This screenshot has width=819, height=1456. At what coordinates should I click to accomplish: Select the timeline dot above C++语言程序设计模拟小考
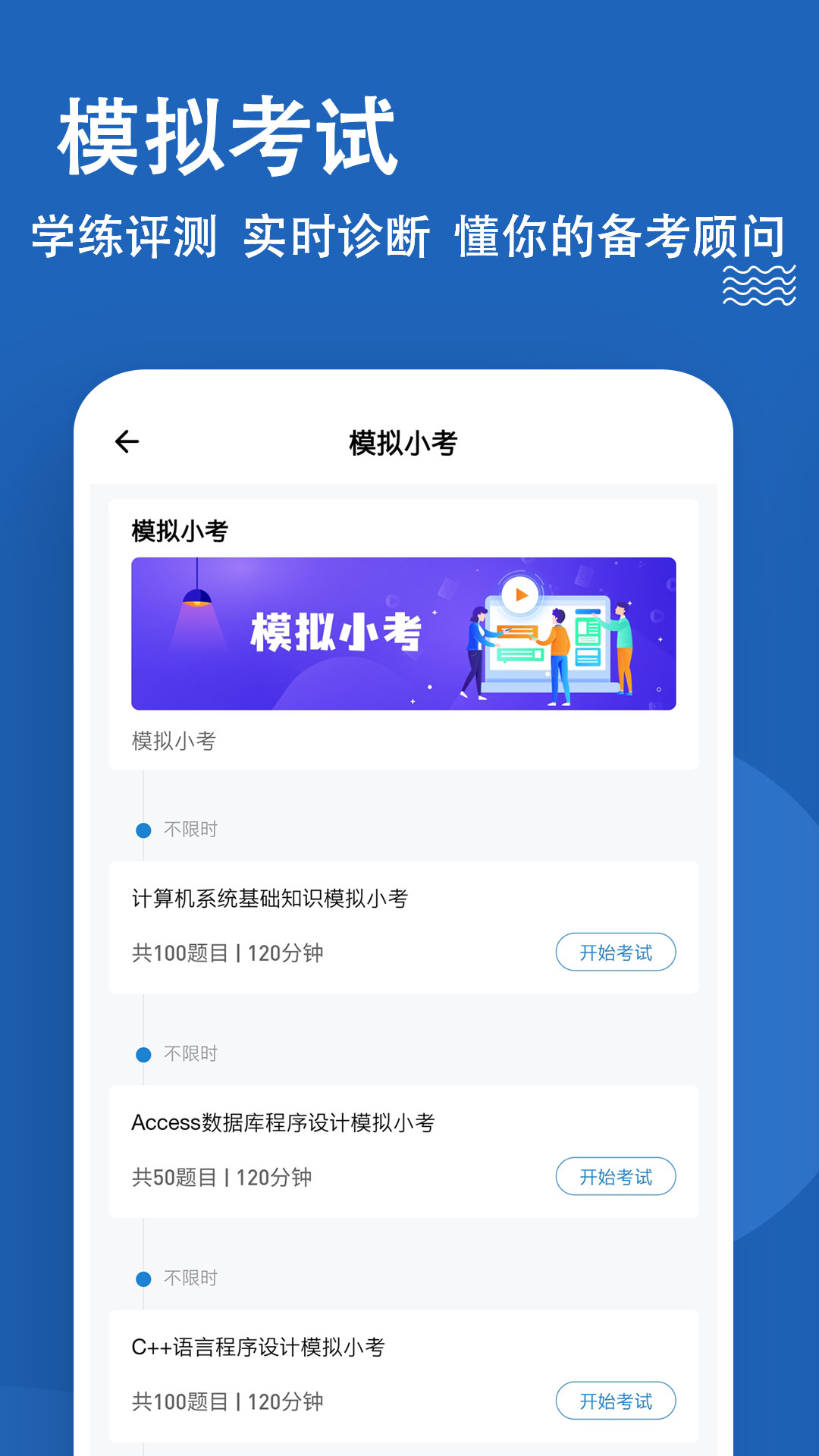click(x=143, y=1277)
